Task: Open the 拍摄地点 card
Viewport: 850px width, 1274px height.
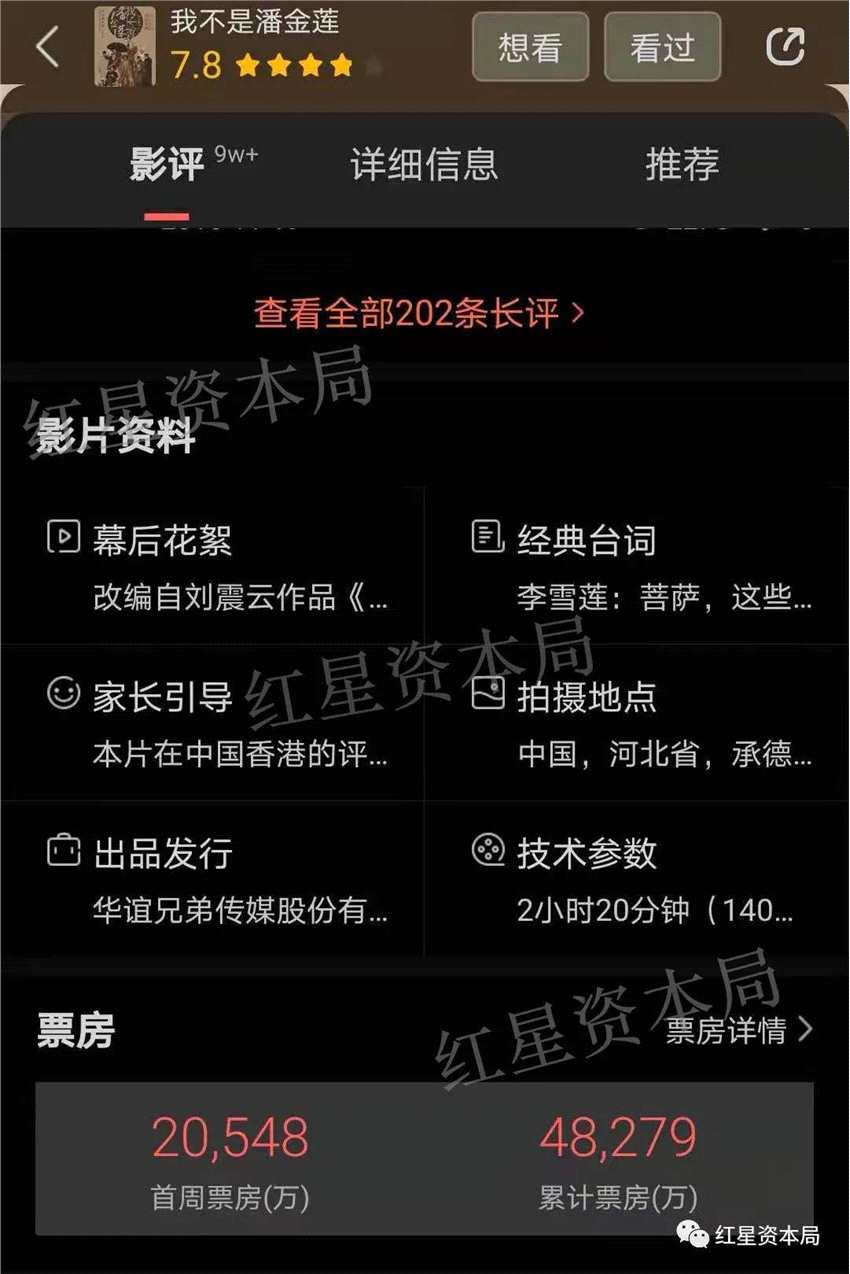Action: point(637,722)
